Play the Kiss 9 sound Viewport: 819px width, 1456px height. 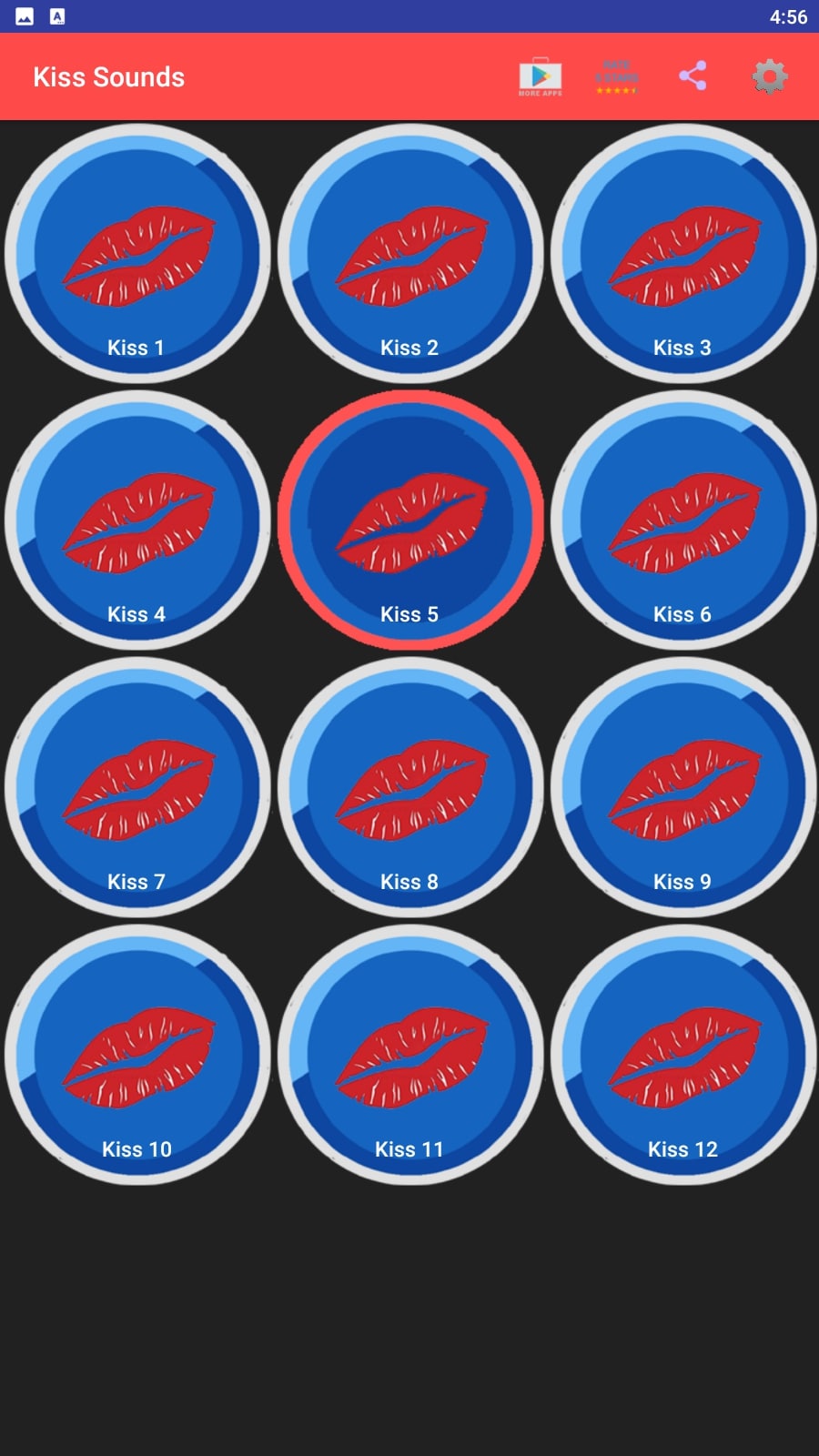tap(682, 787)
